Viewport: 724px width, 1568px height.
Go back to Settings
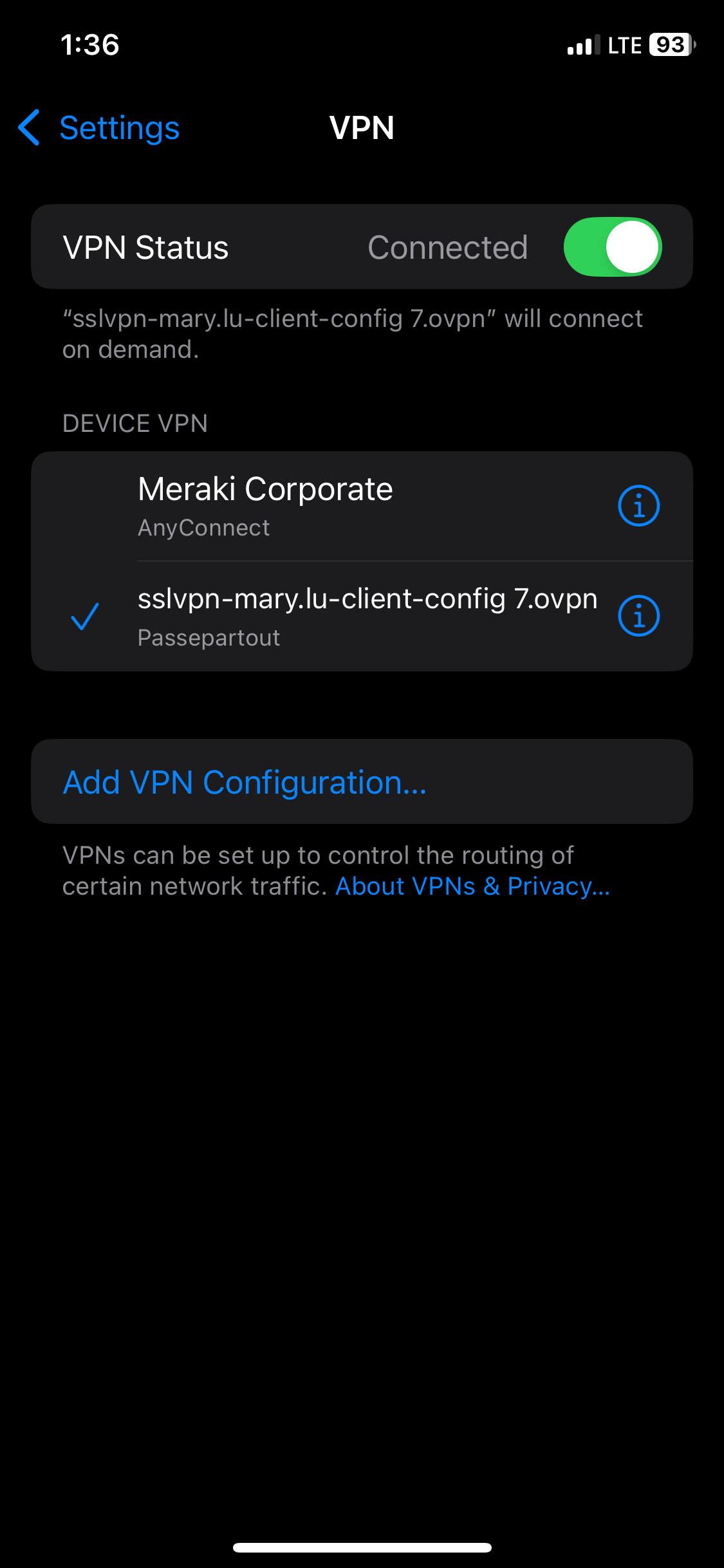coord(100,128)
